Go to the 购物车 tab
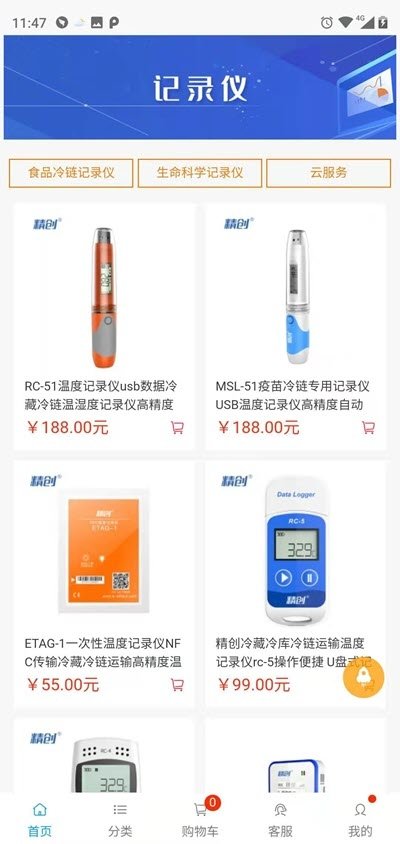The width and height of the screenshot is (400, 844). (x=200, y=820)
